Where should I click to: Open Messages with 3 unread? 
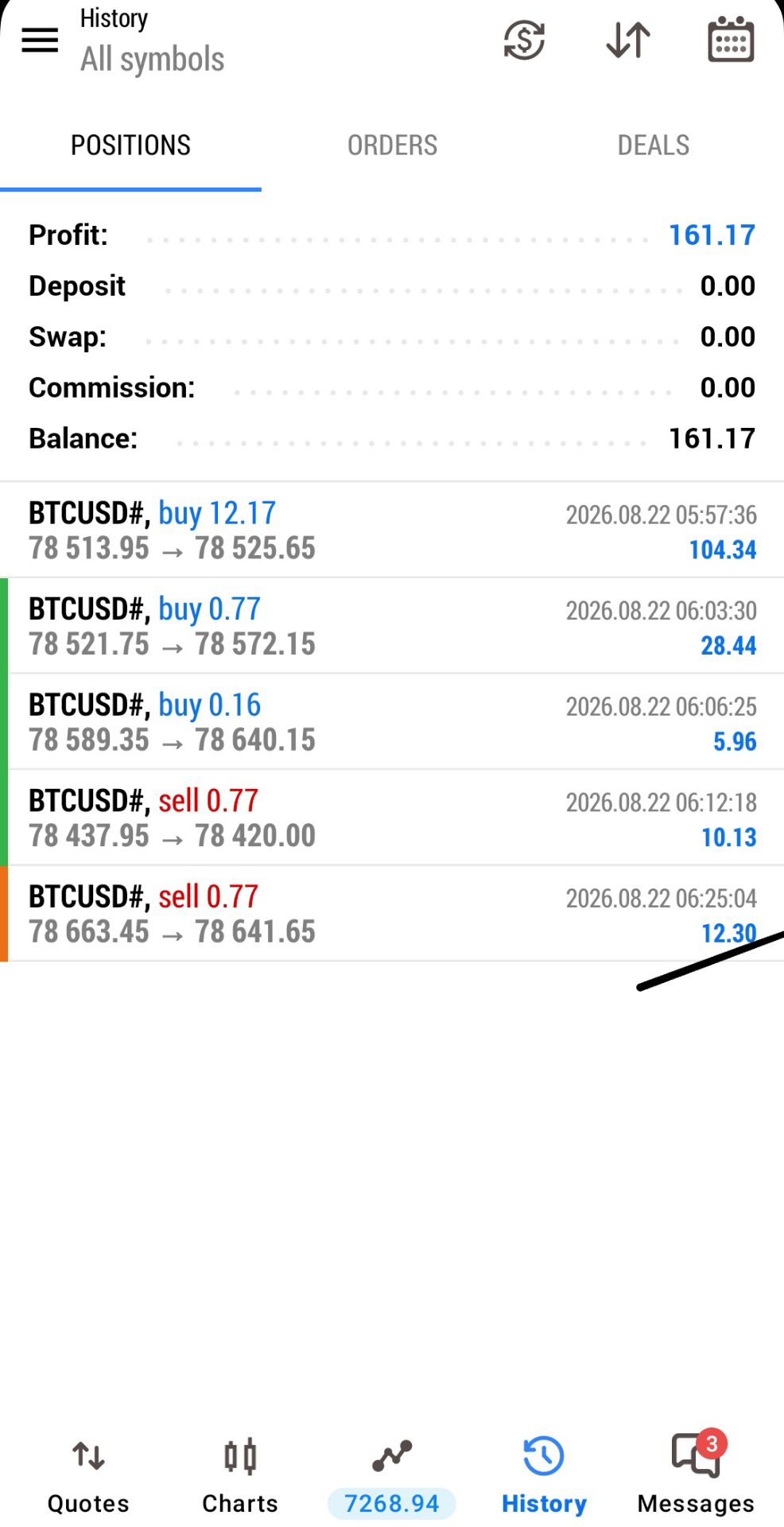pos(696,1475)
